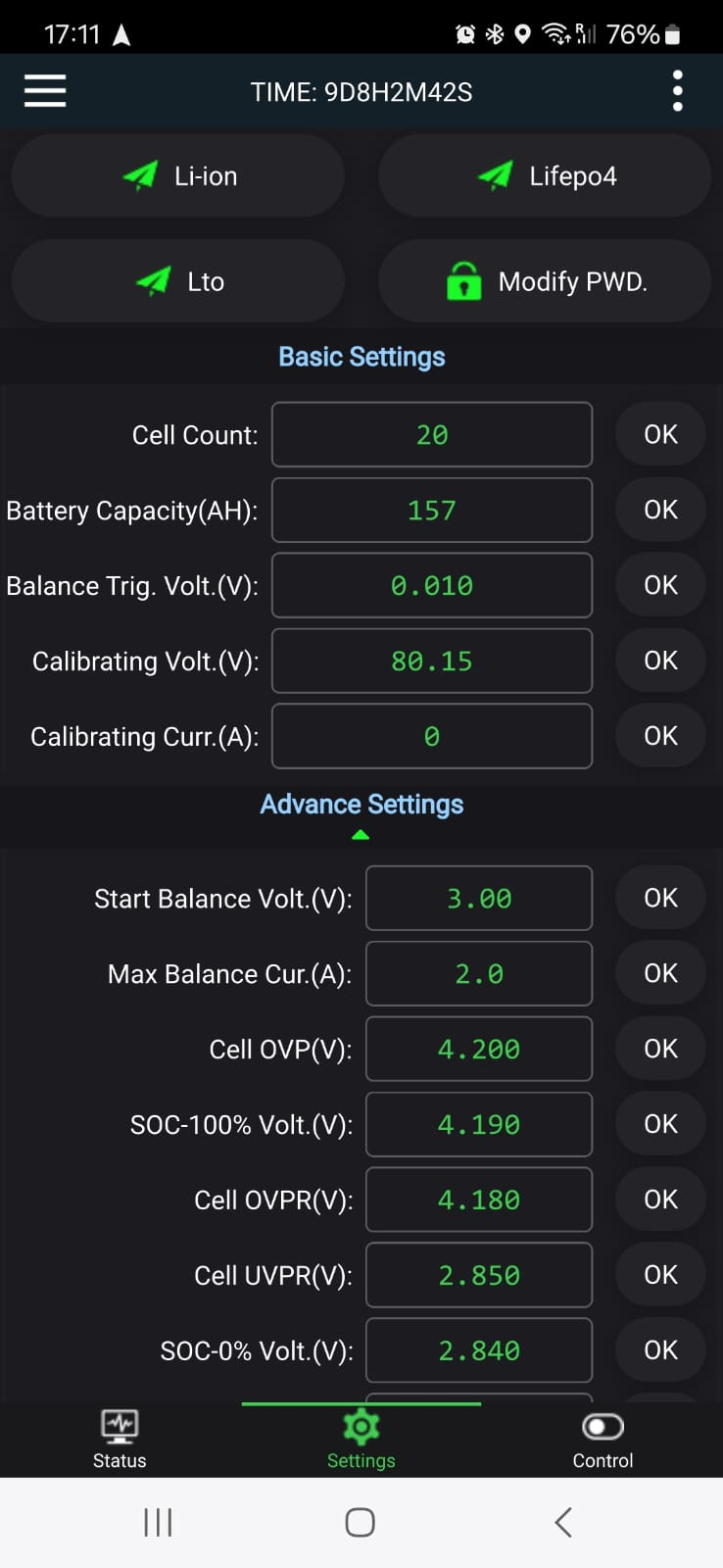
Task: Go back using system back button
Action: click(x=563, y=1522)
